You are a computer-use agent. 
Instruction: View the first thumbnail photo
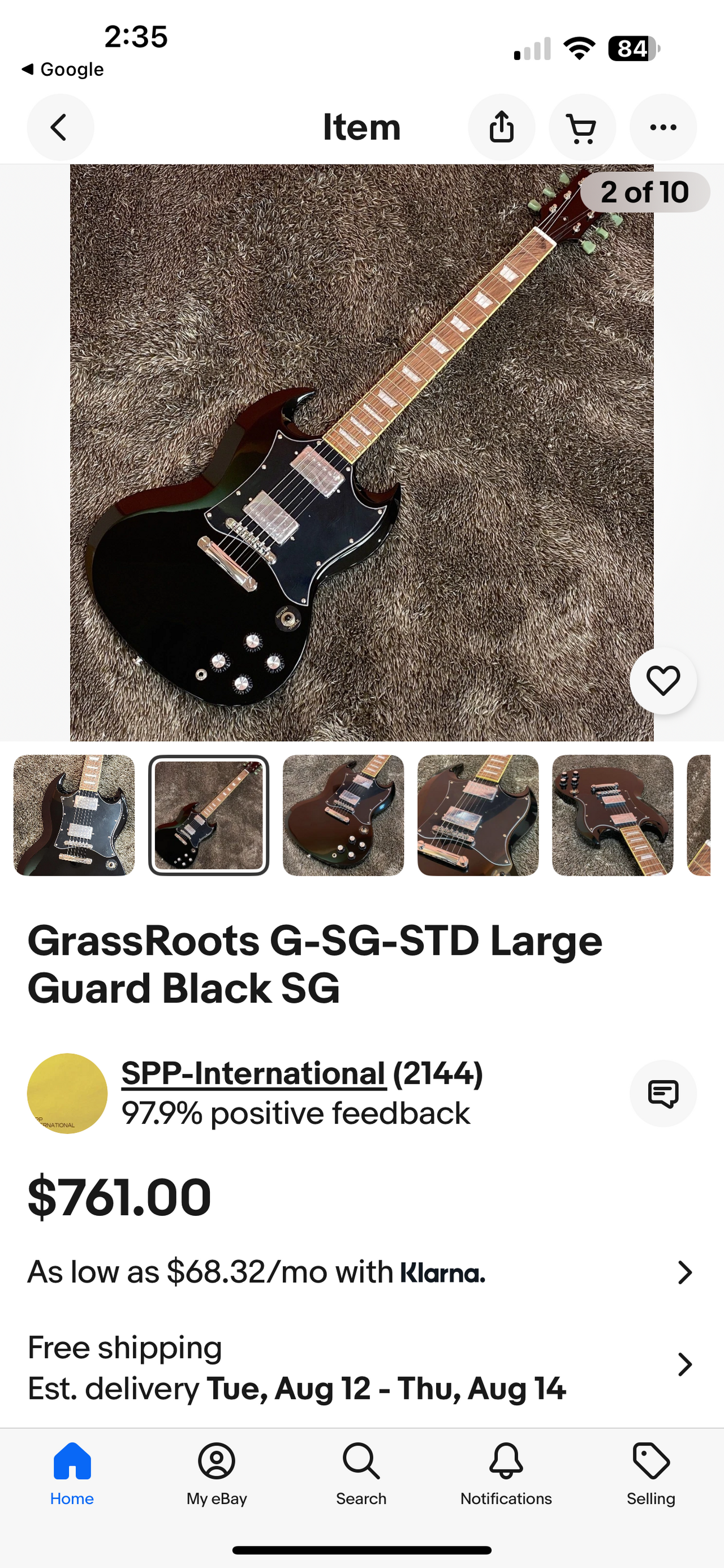74,815
